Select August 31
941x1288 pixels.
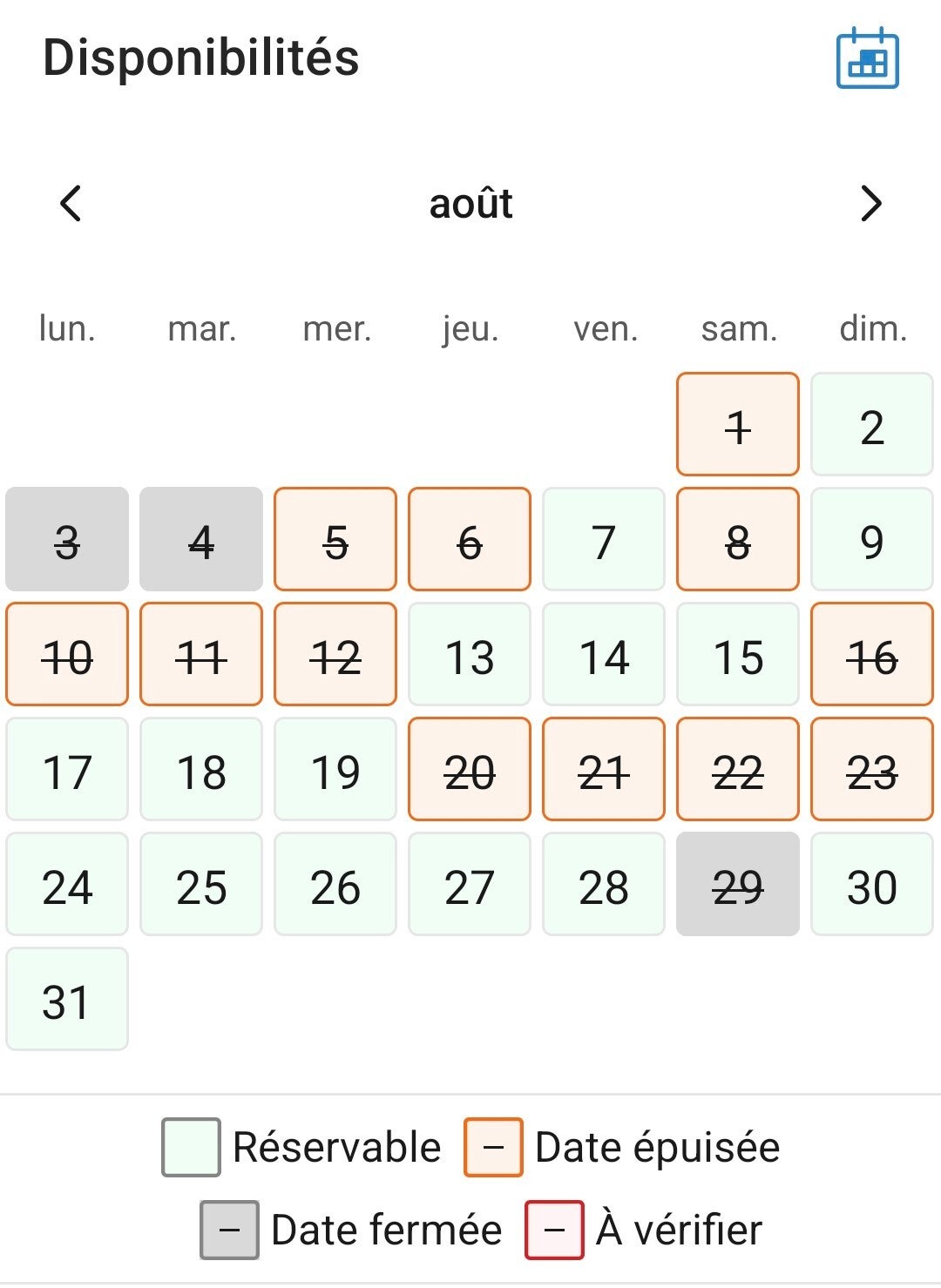click(67, 999)
